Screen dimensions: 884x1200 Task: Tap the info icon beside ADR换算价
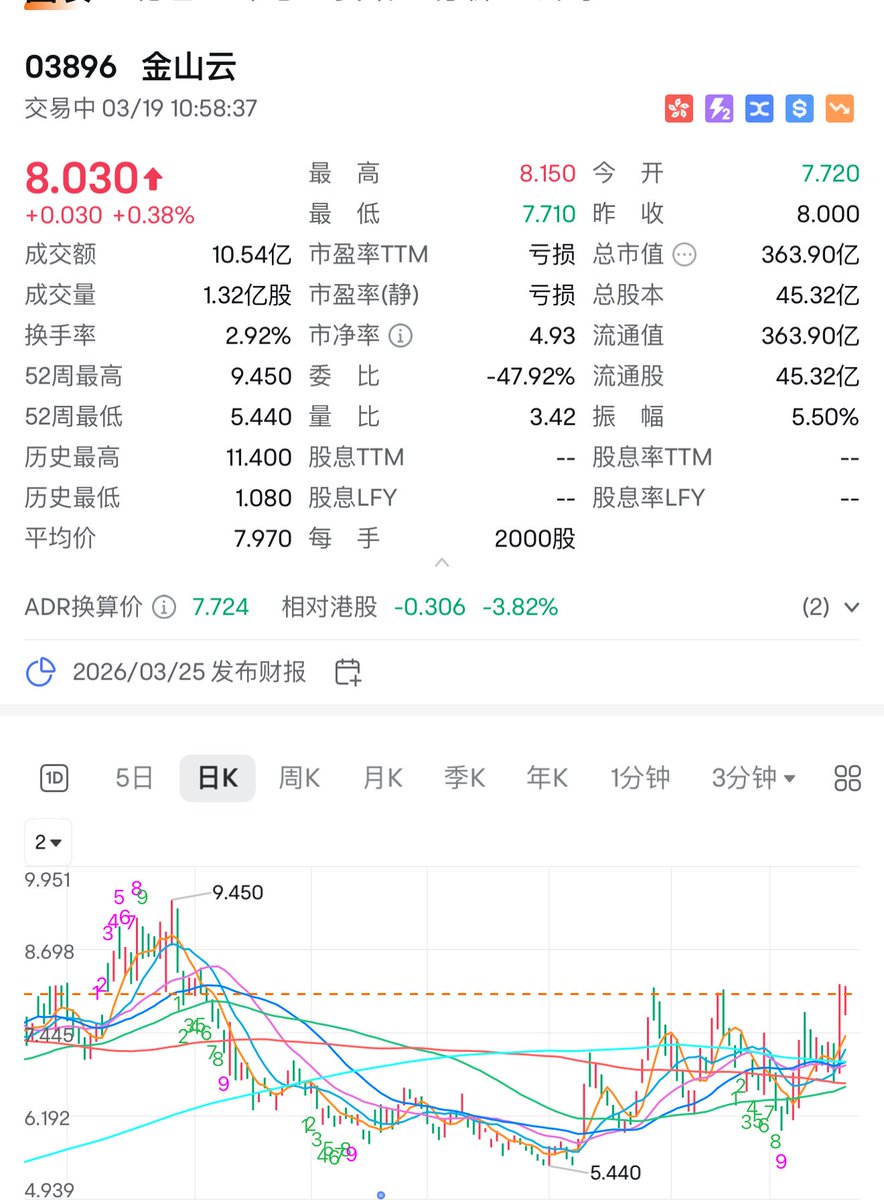[164, 607]
